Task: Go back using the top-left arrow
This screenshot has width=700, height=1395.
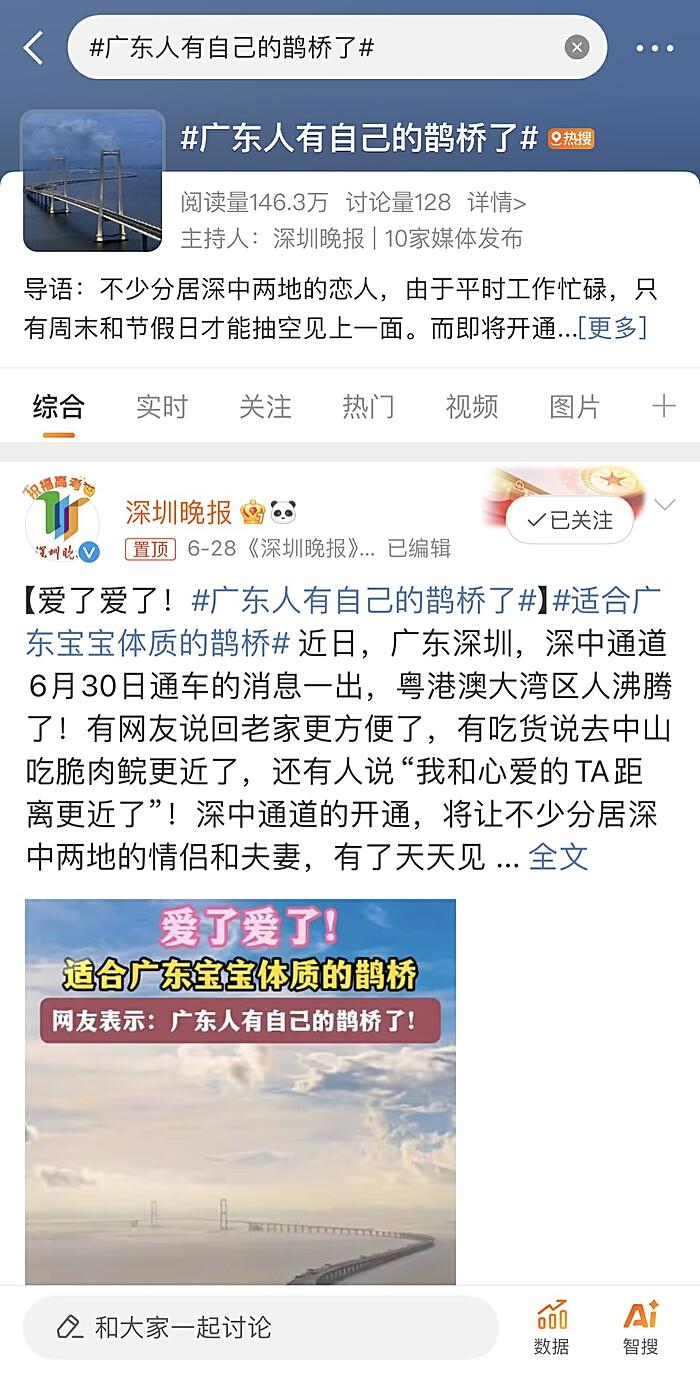Action: coord(35,47)
